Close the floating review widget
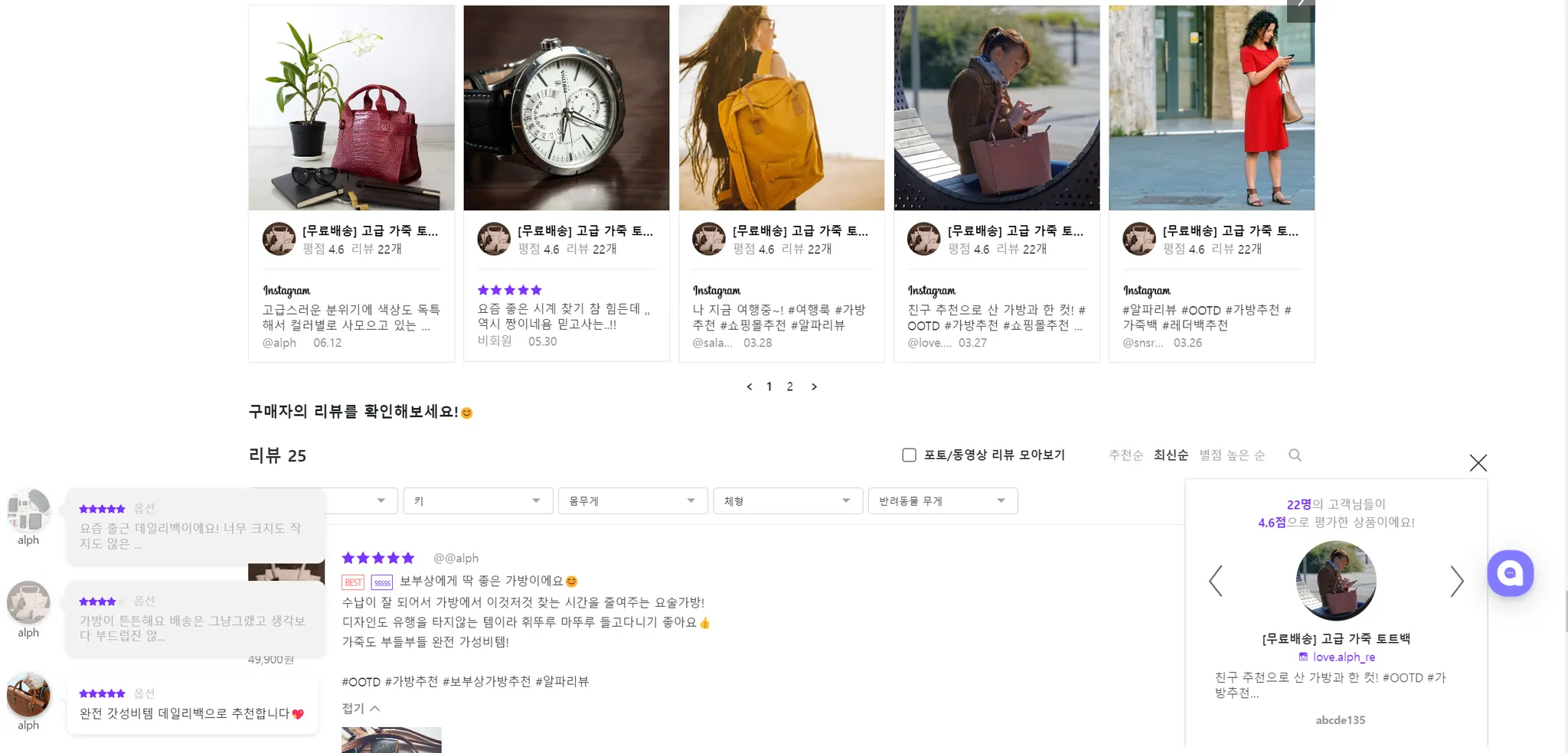The height and width of the screenshot is (753, 1568). click(x=1478, y=463)
